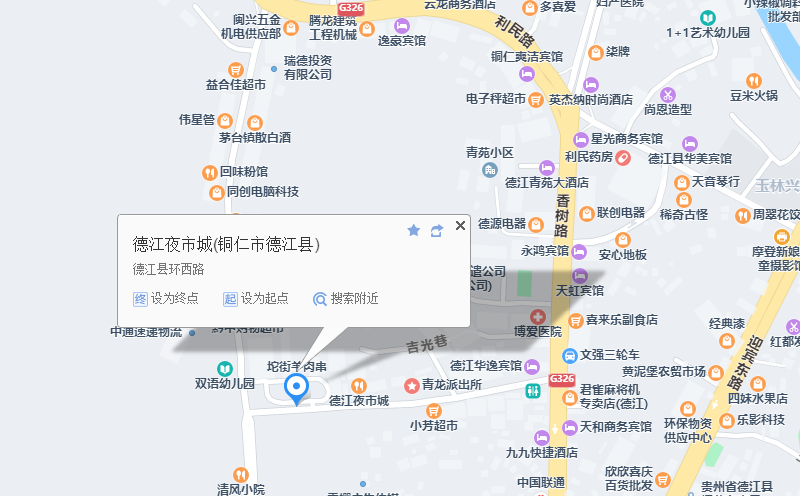Tap the blue location pin marker

[297, 388]
